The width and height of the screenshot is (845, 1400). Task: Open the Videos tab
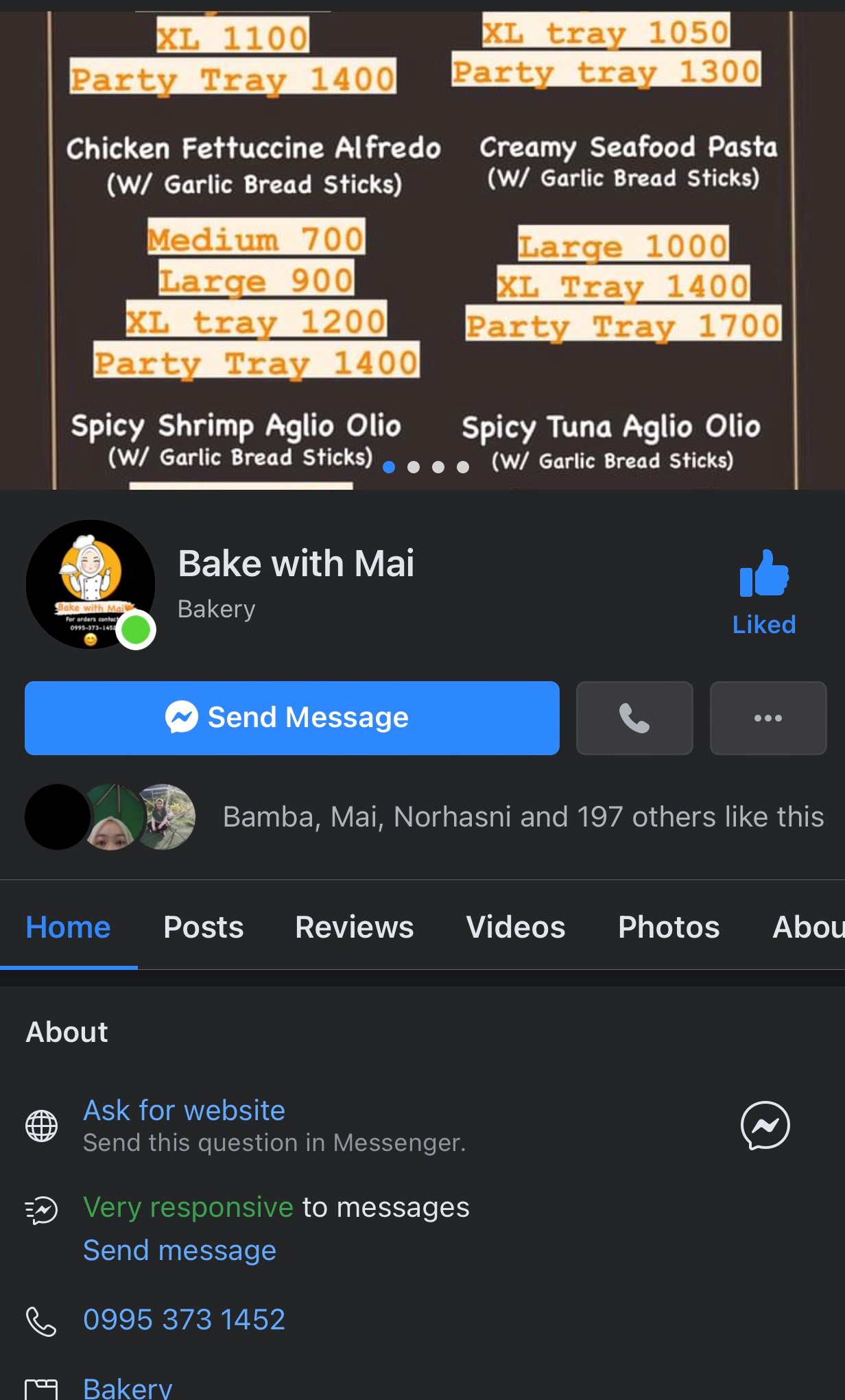[x=516, y=927]
